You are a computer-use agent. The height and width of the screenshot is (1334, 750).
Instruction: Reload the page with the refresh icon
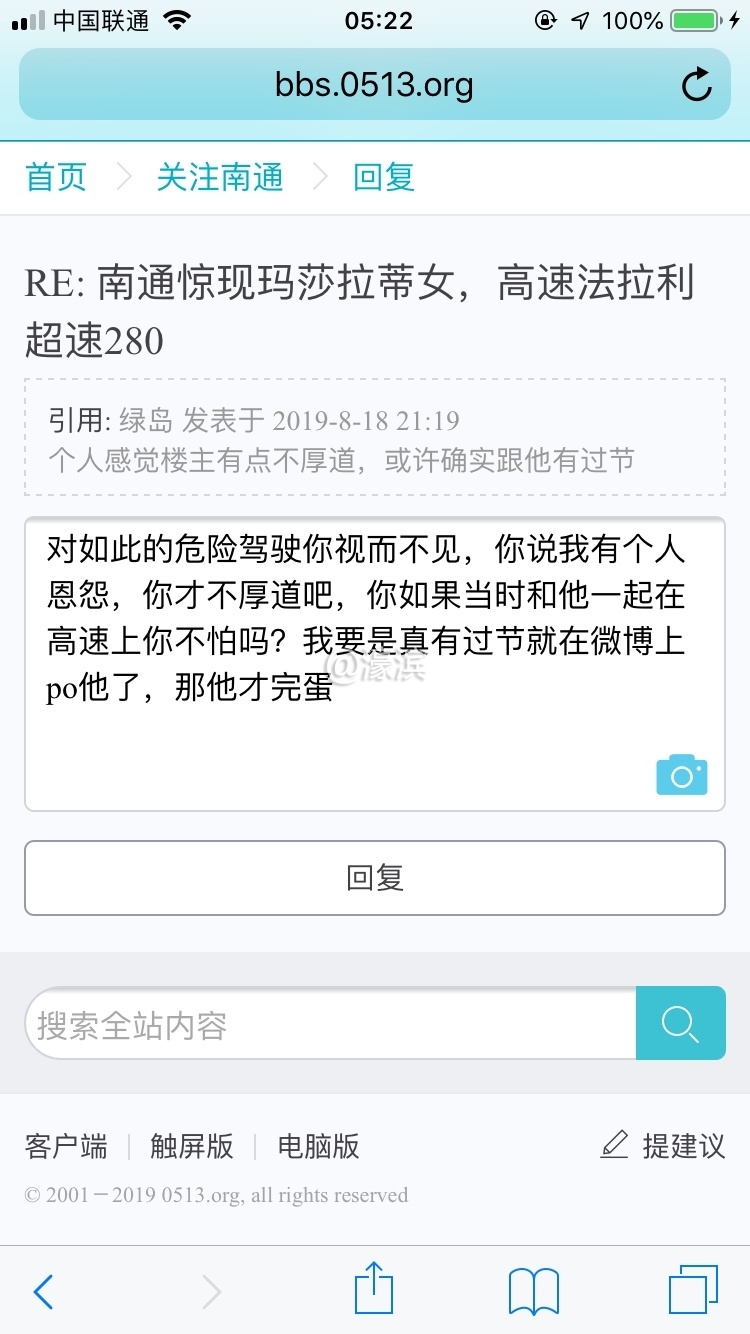point(697,85)
